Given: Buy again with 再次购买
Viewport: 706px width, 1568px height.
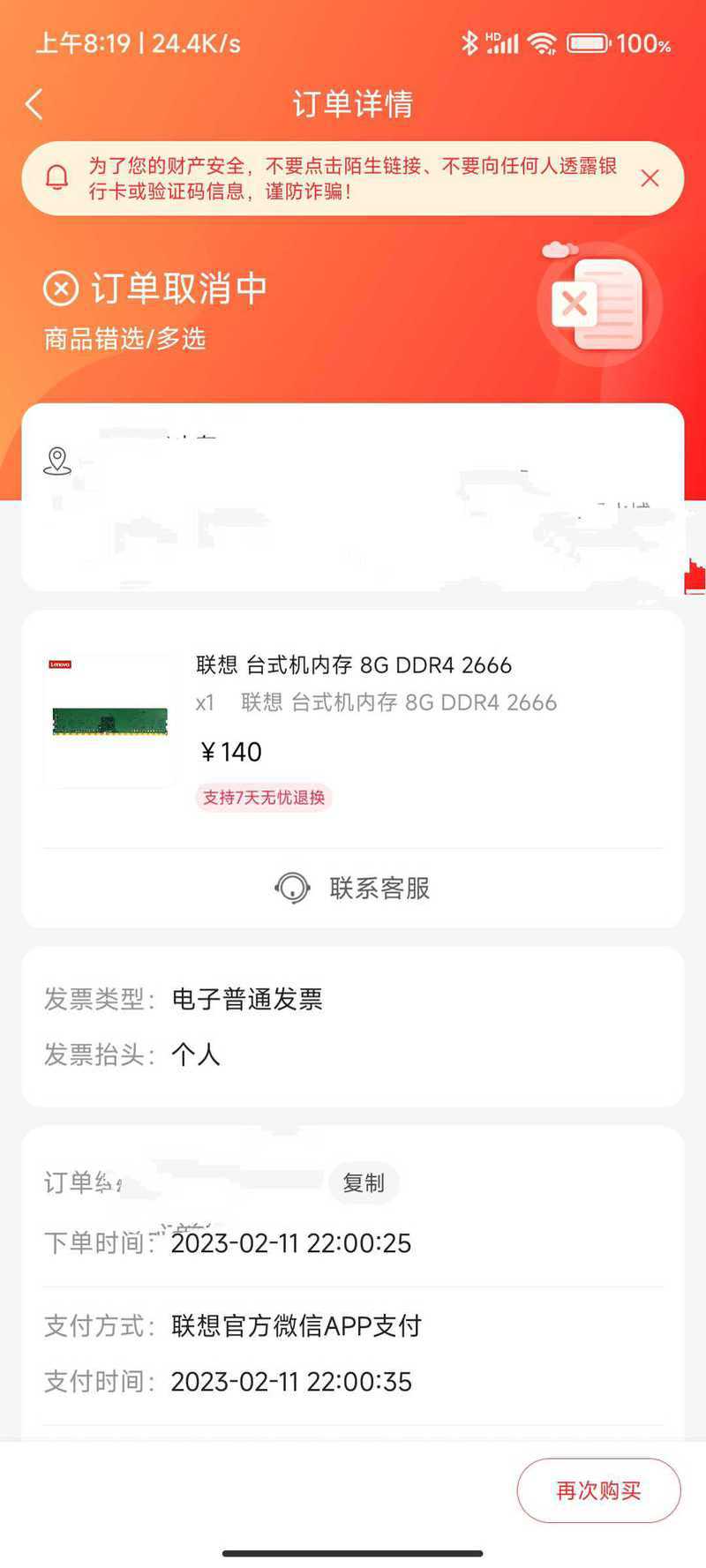Looking at the screenshot, I should [598, 1490].
